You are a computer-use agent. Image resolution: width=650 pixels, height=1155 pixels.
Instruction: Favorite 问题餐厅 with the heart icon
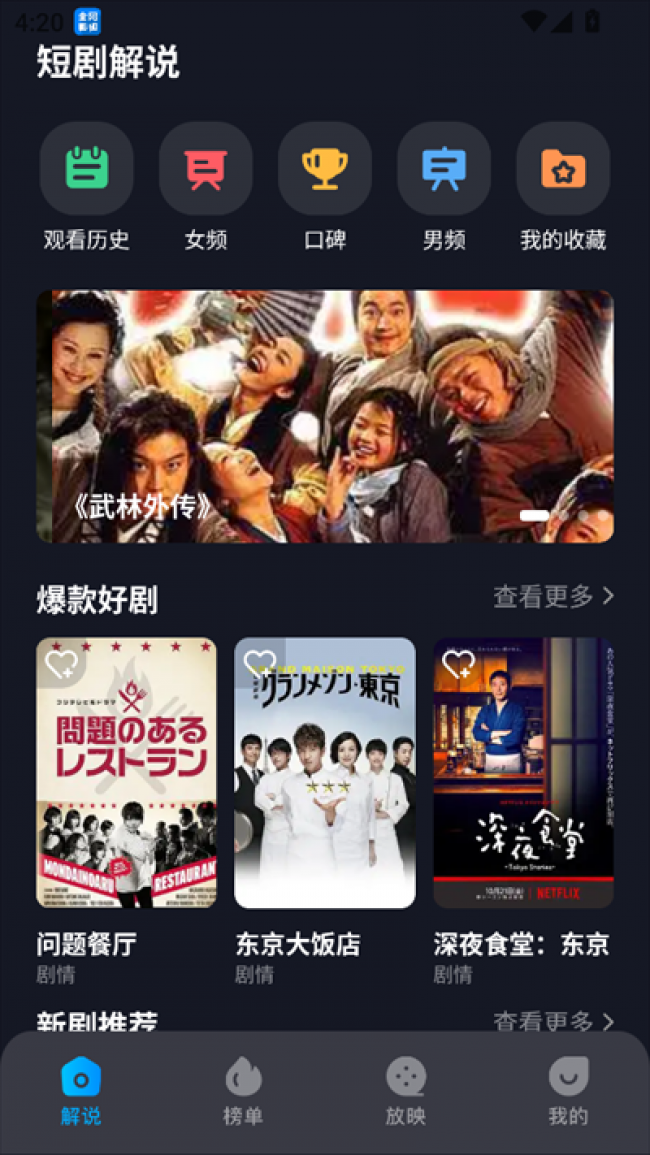click(x=61, y=663)
